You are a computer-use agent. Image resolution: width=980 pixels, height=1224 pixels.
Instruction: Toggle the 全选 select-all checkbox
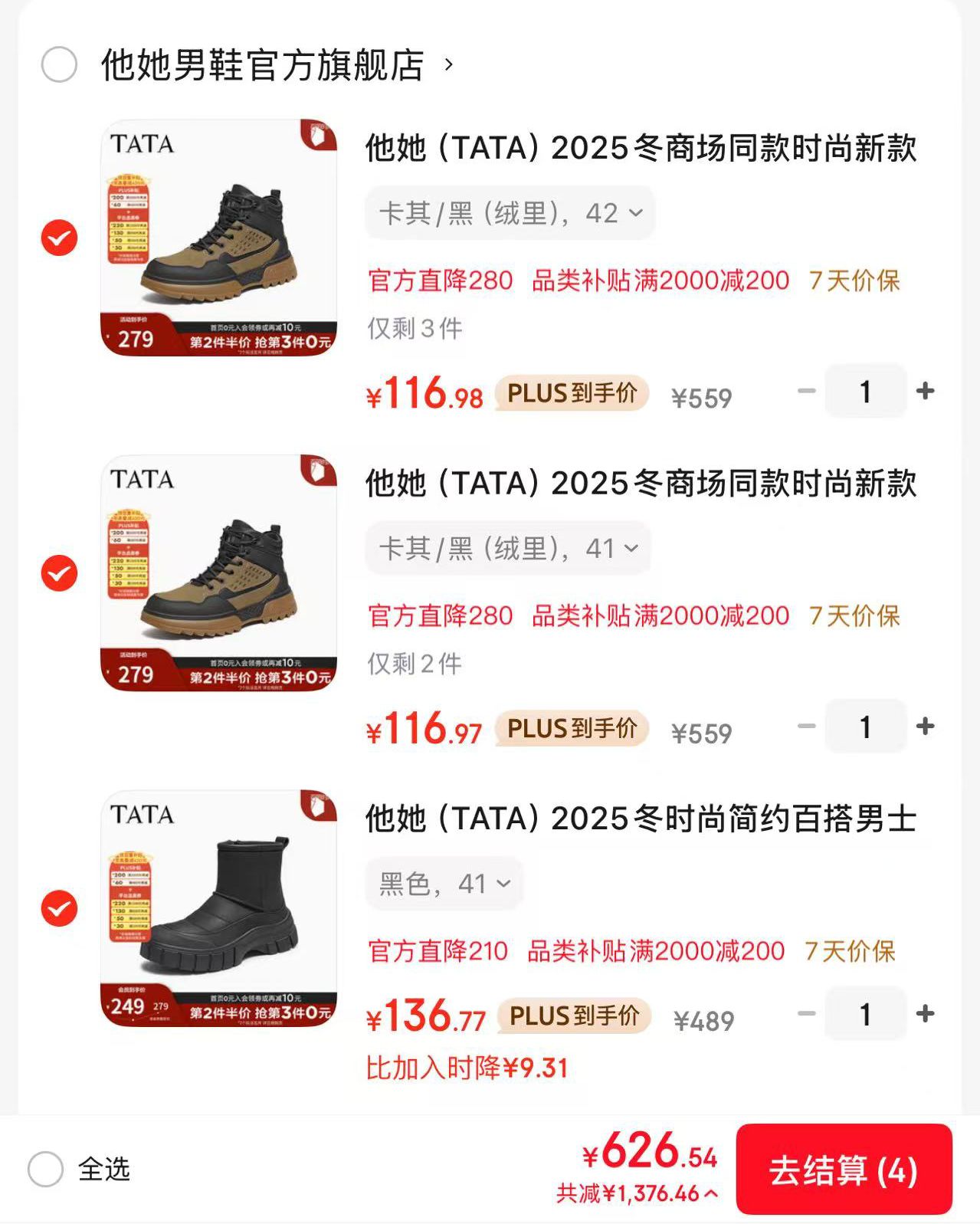[45, 1170]
